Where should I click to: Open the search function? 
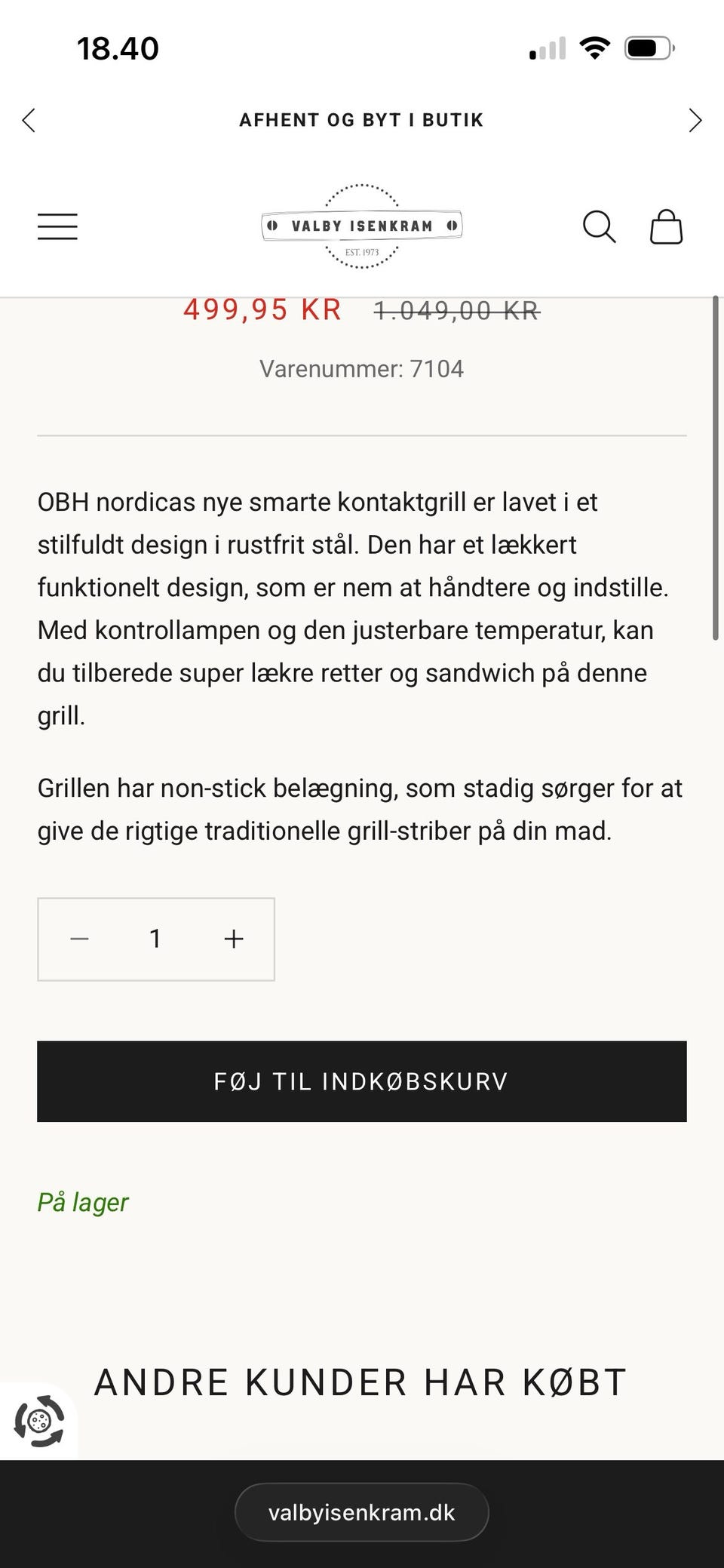(x=600, y=226)
